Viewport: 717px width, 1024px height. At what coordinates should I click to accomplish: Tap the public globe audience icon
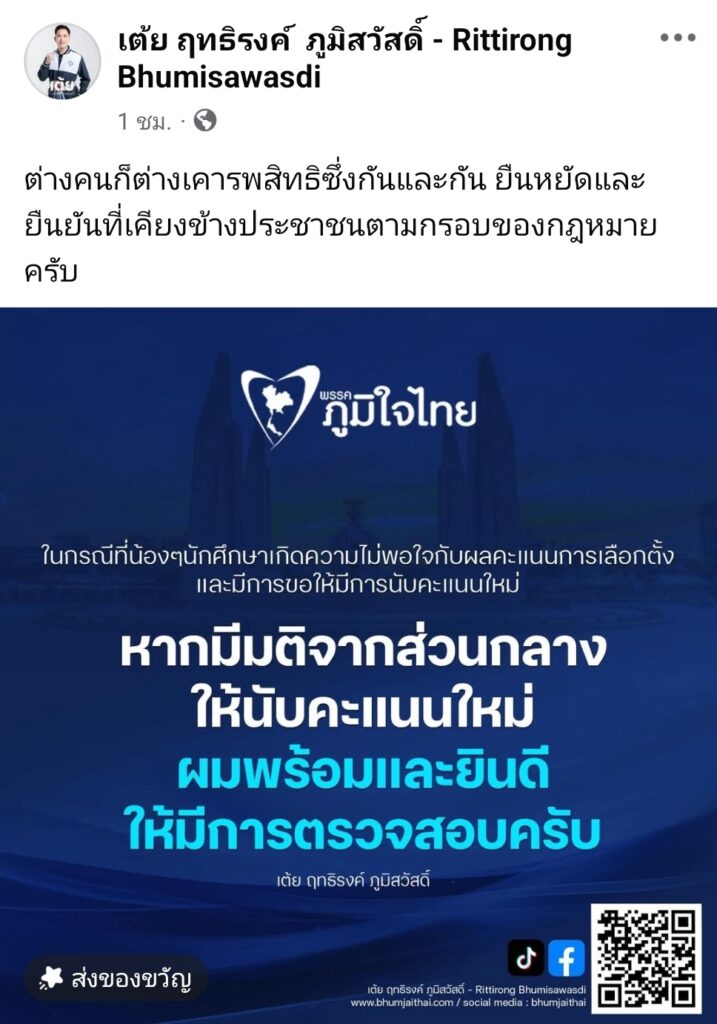204,121
